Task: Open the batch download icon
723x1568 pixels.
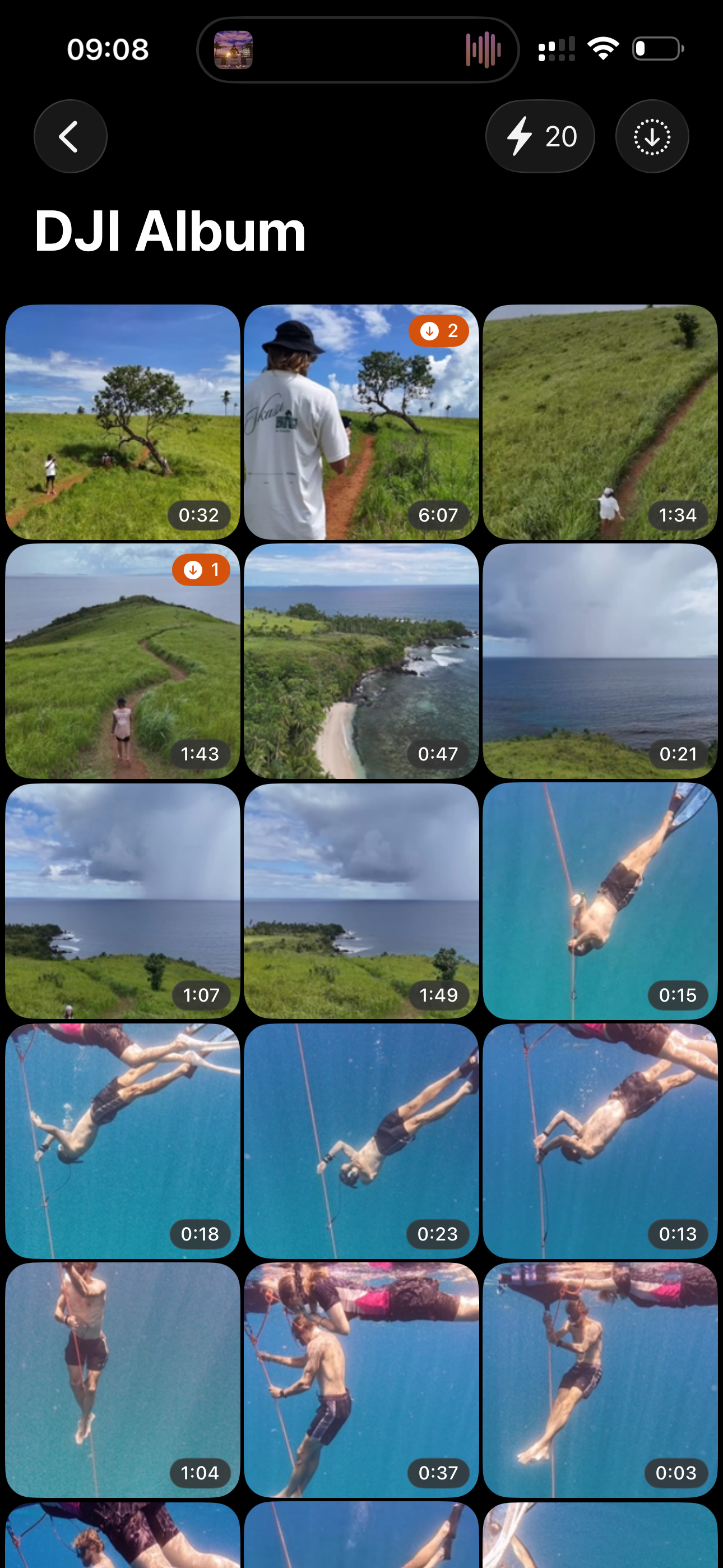Action: click(x=651, y=136)
